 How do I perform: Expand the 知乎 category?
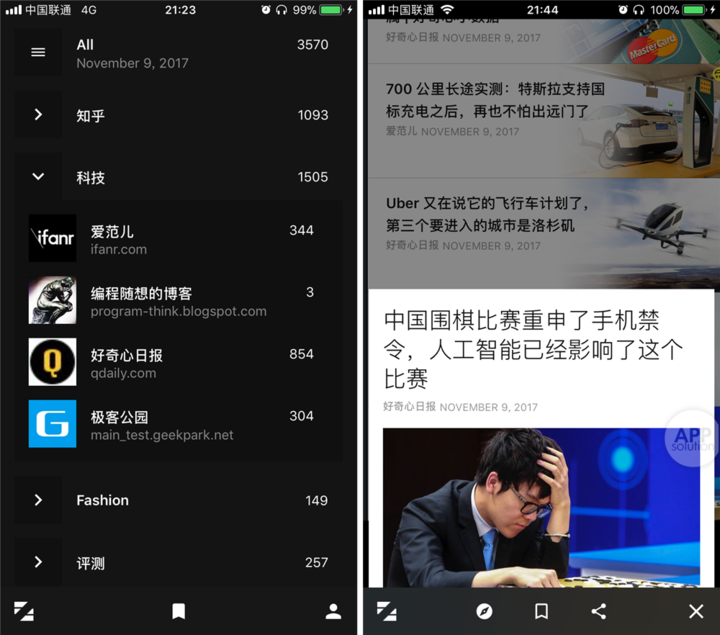tap(38, 115)
